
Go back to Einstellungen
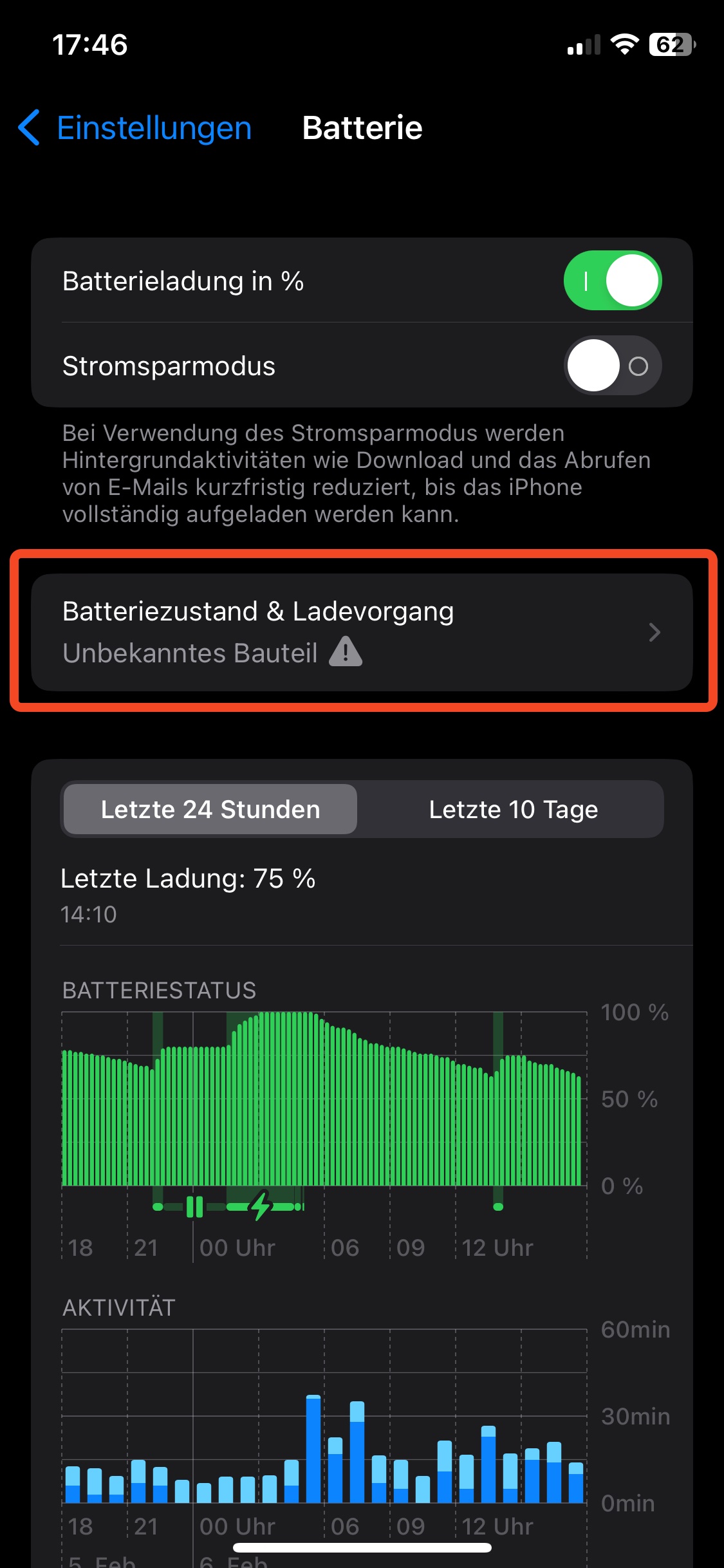[135, 127]
